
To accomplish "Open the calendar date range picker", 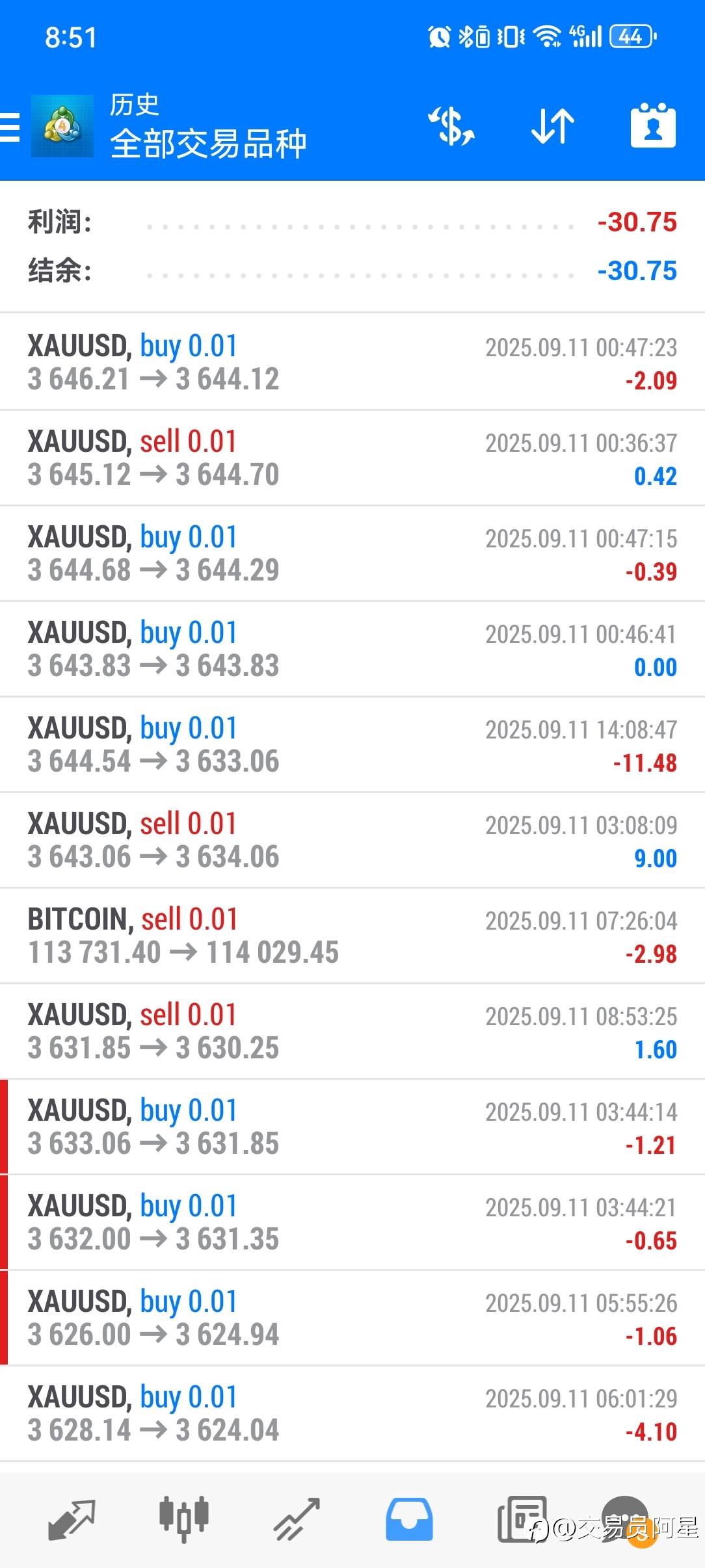I will click(653, 125).
